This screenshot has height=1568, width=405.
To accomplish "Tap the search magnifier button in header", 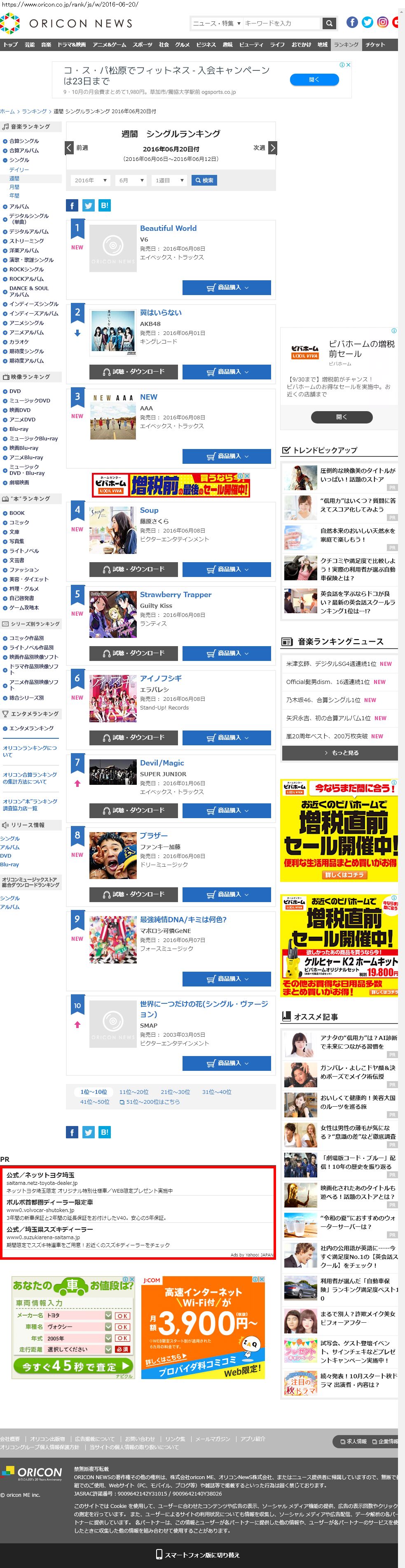I will click(329, 23).
